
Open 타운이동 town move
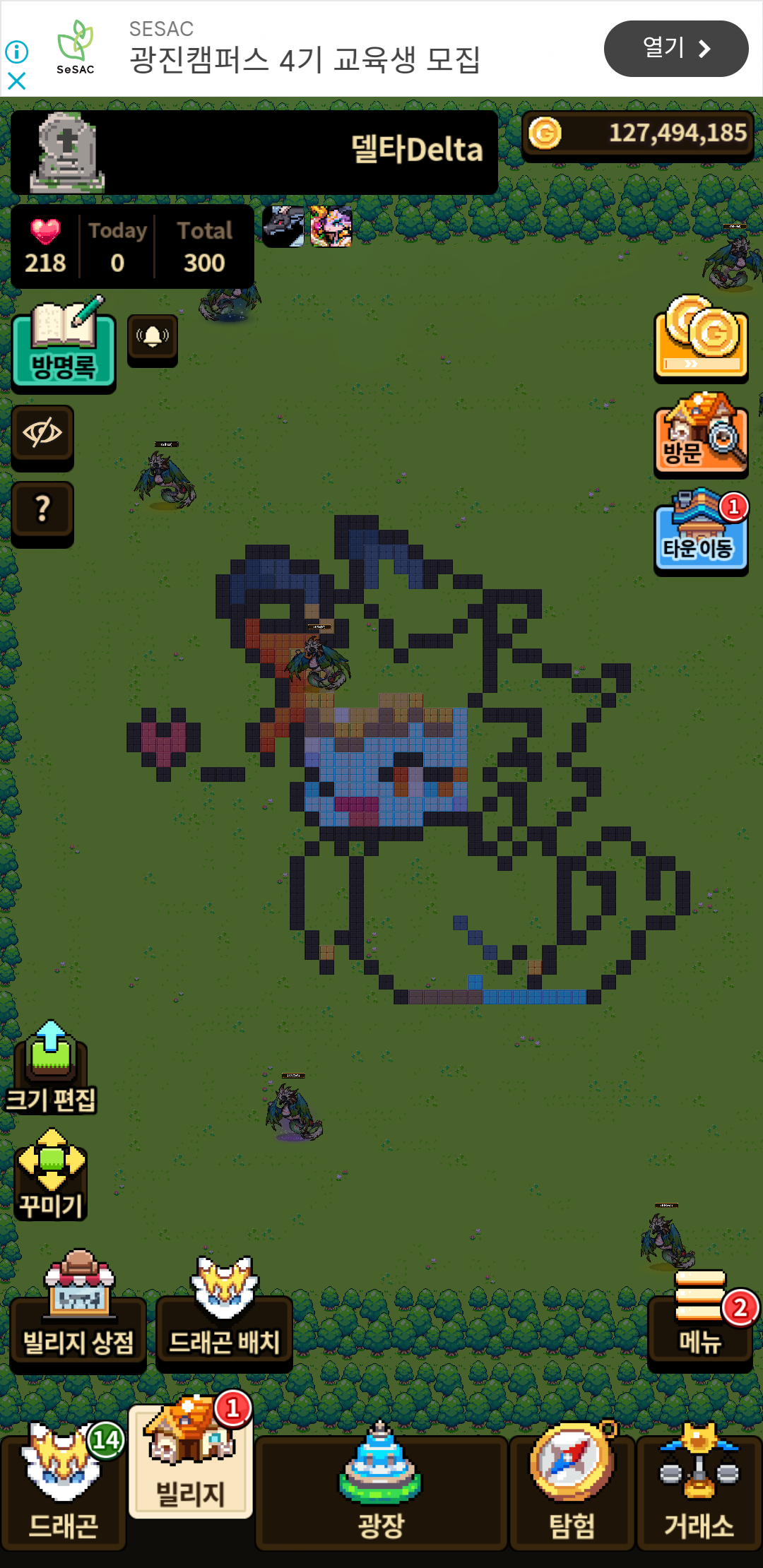(701, 532)
